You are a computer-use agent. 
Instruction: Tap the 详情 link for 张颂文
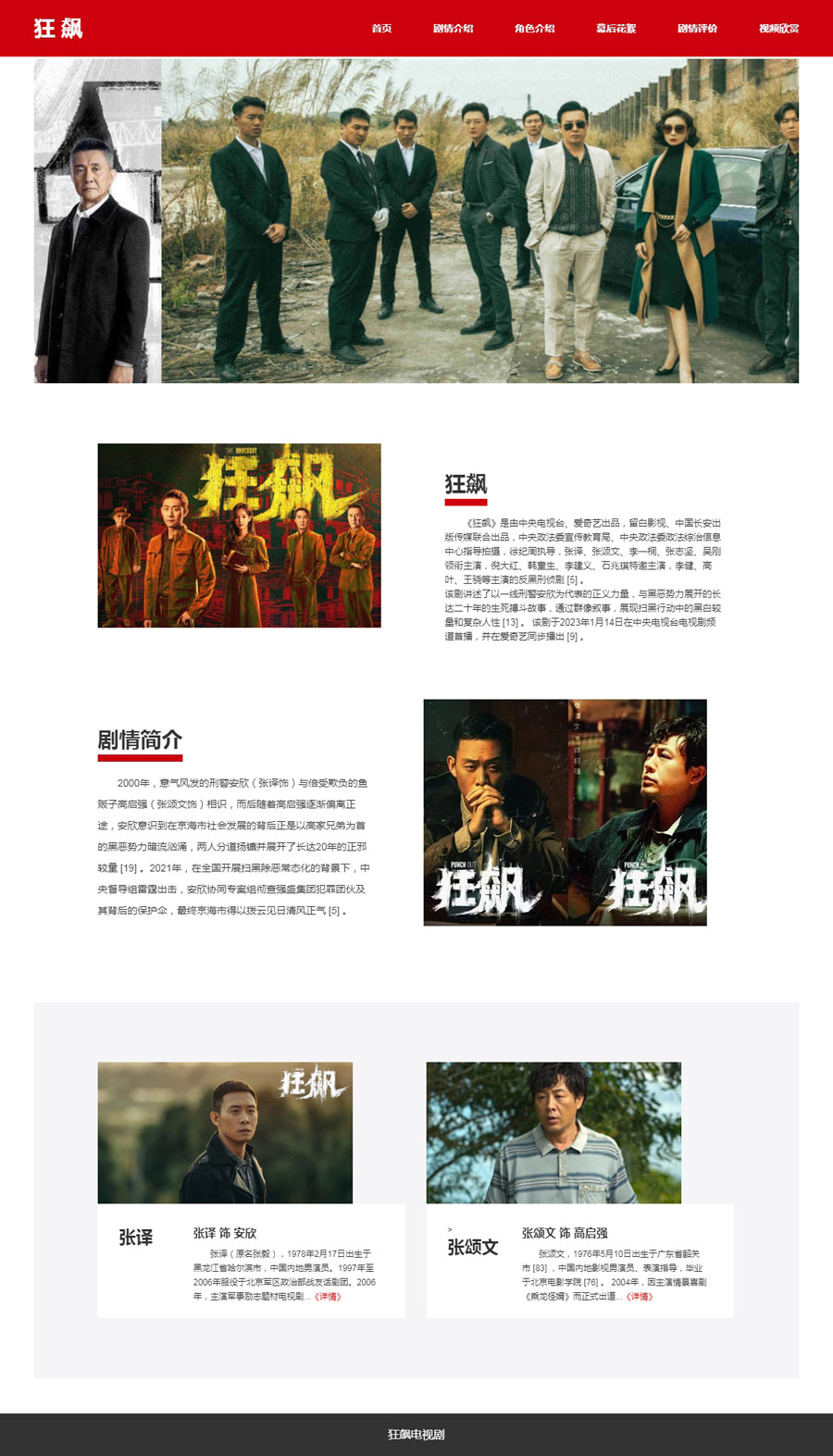[x=640, y=1297]
